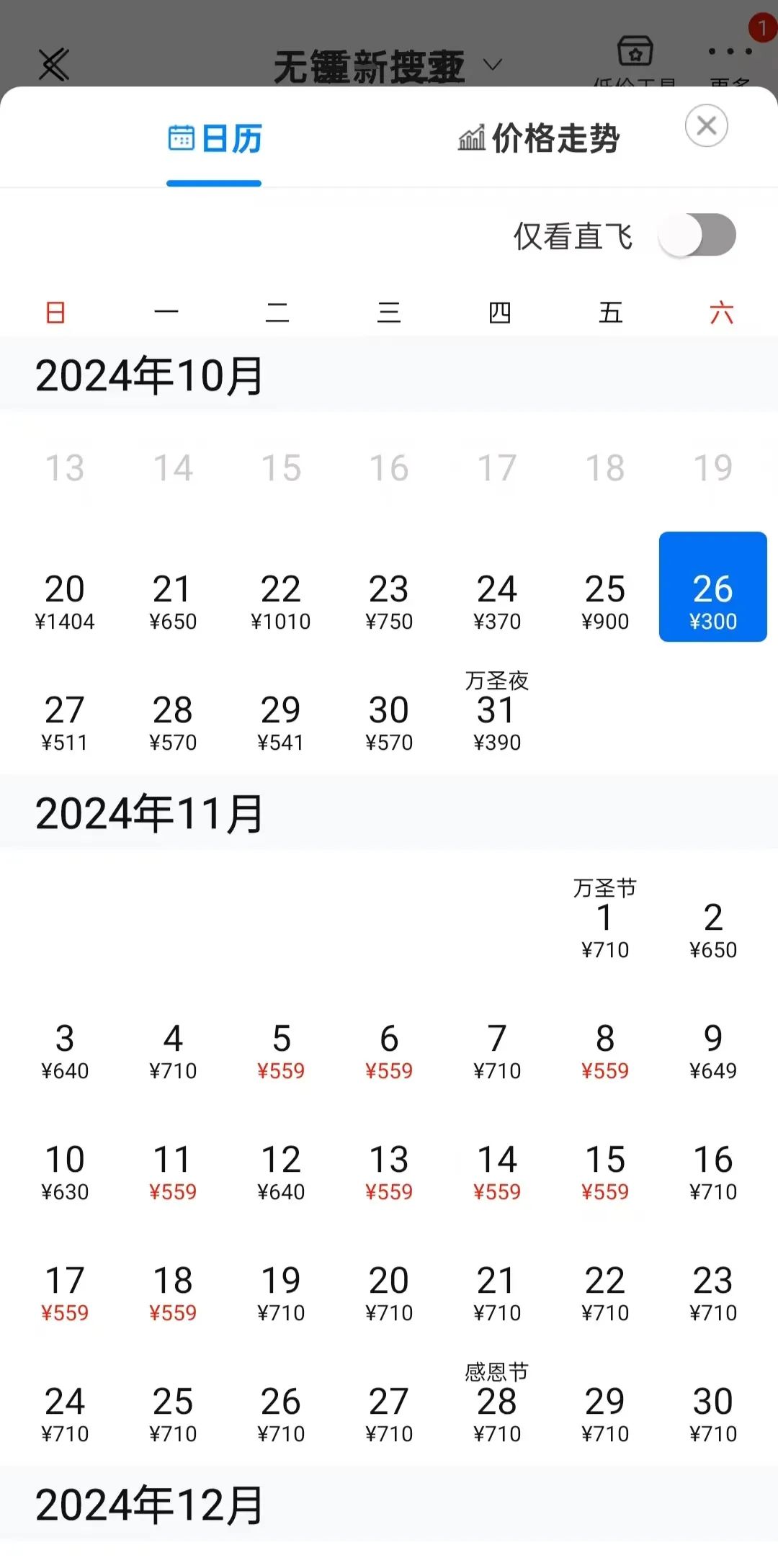Select the 日历 tab
Screen dimensions: 778x1568
pyautogui.click(x=214, y=138)
